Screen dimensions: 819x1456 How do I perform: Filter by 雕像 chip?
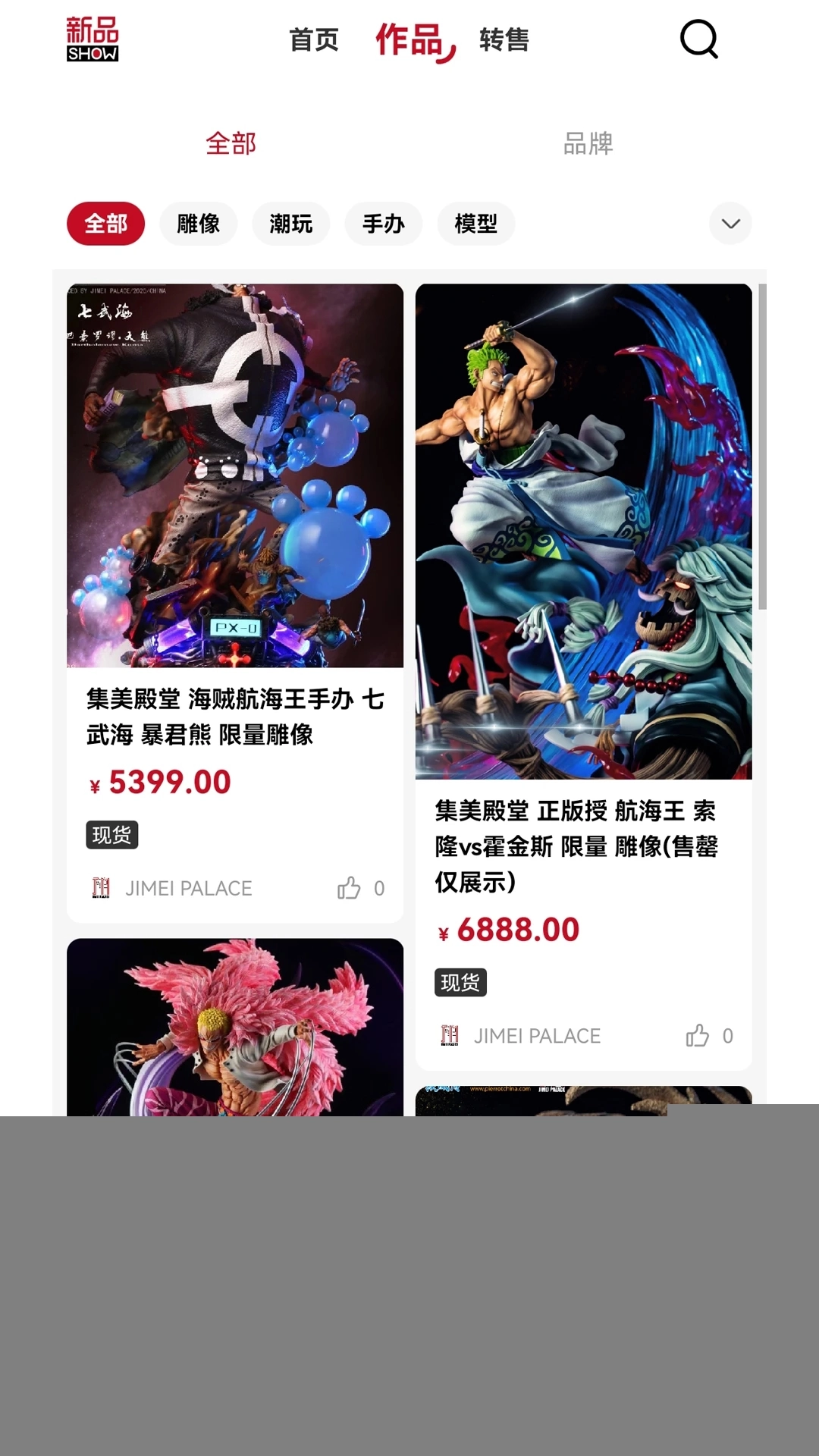click(x=199, y=224)
